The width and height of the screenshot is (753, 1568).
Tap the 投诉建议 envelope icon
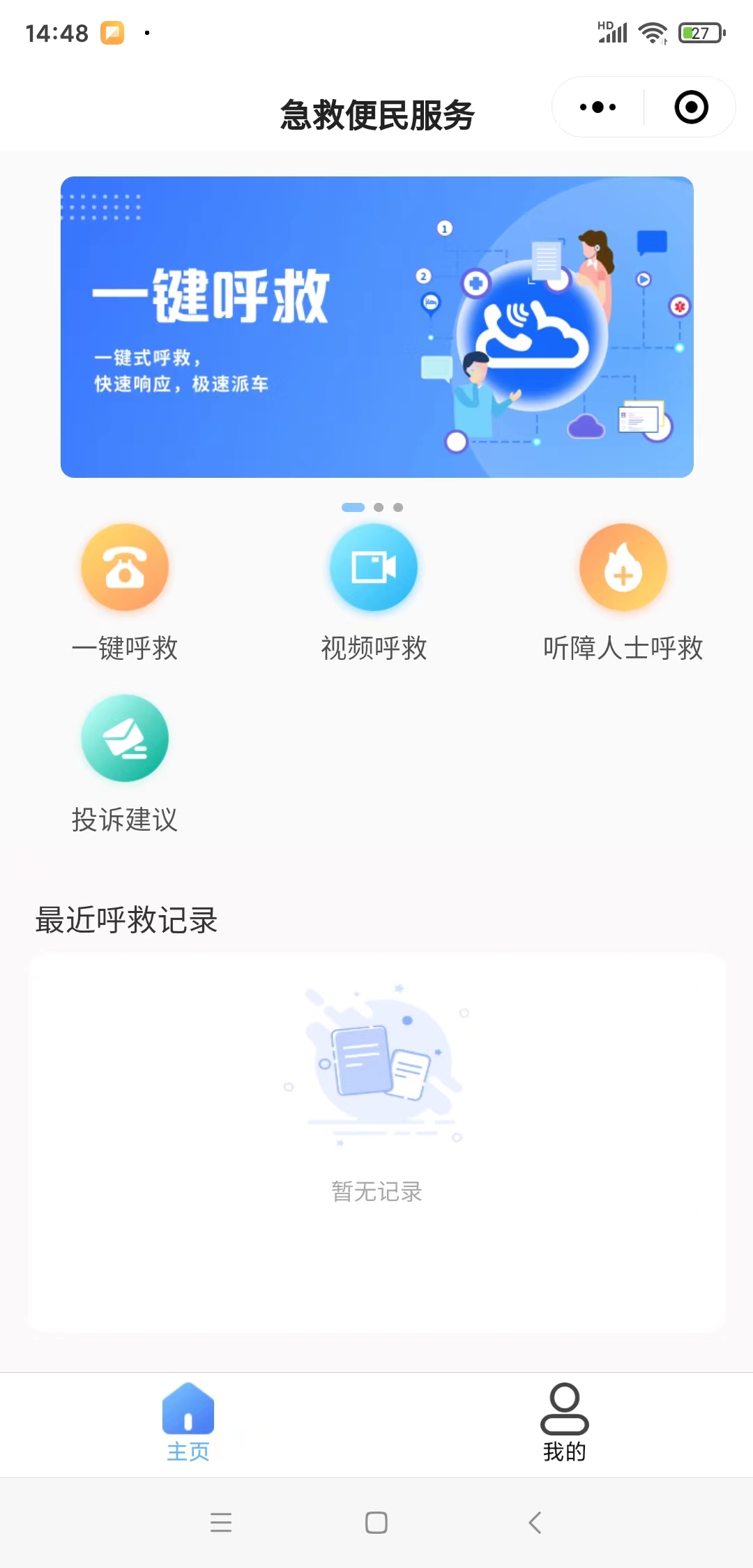click(x=125, y=738)
